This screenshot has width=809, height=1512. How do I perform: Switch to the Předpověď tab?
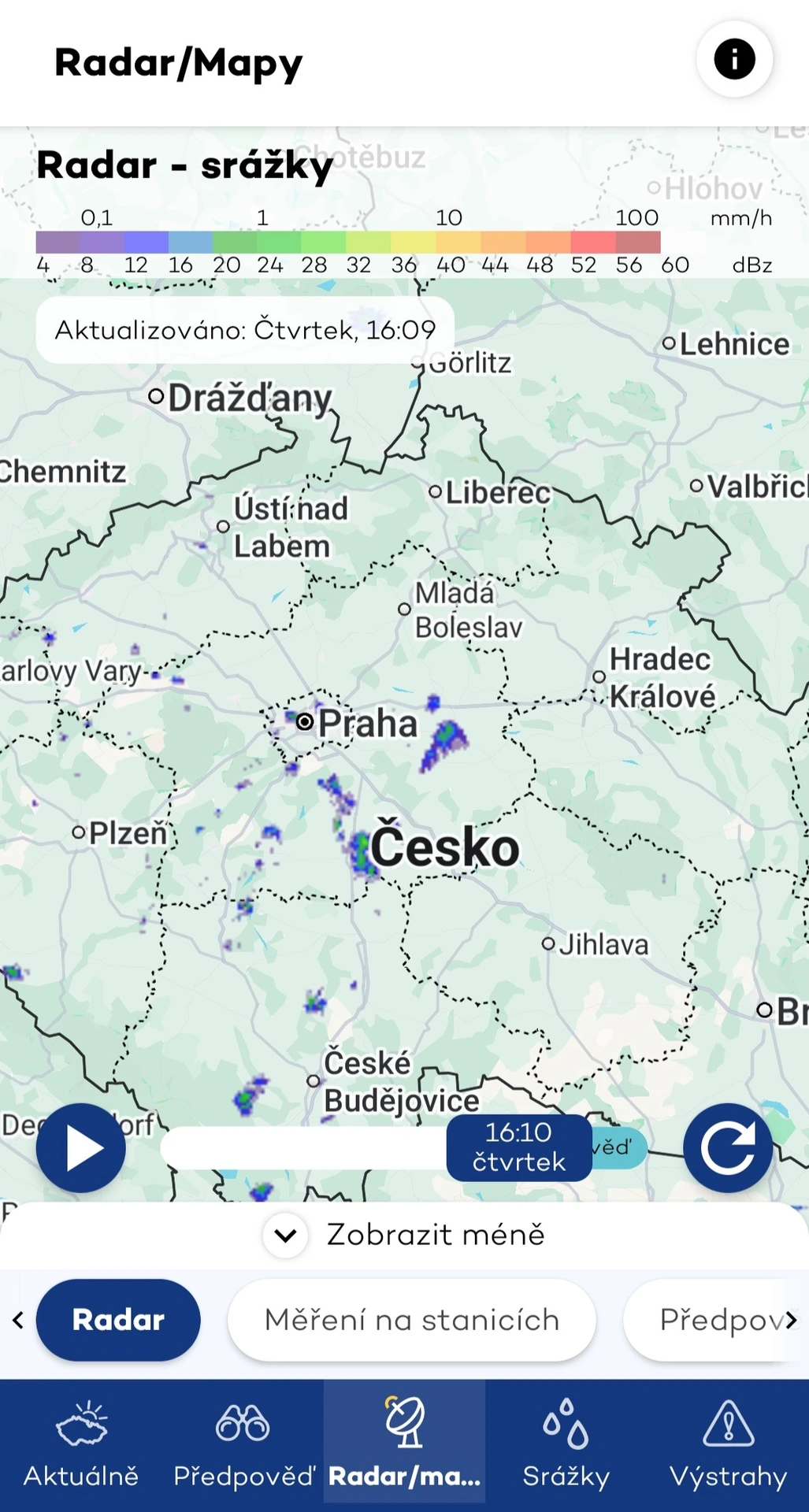pos(243,1445)
